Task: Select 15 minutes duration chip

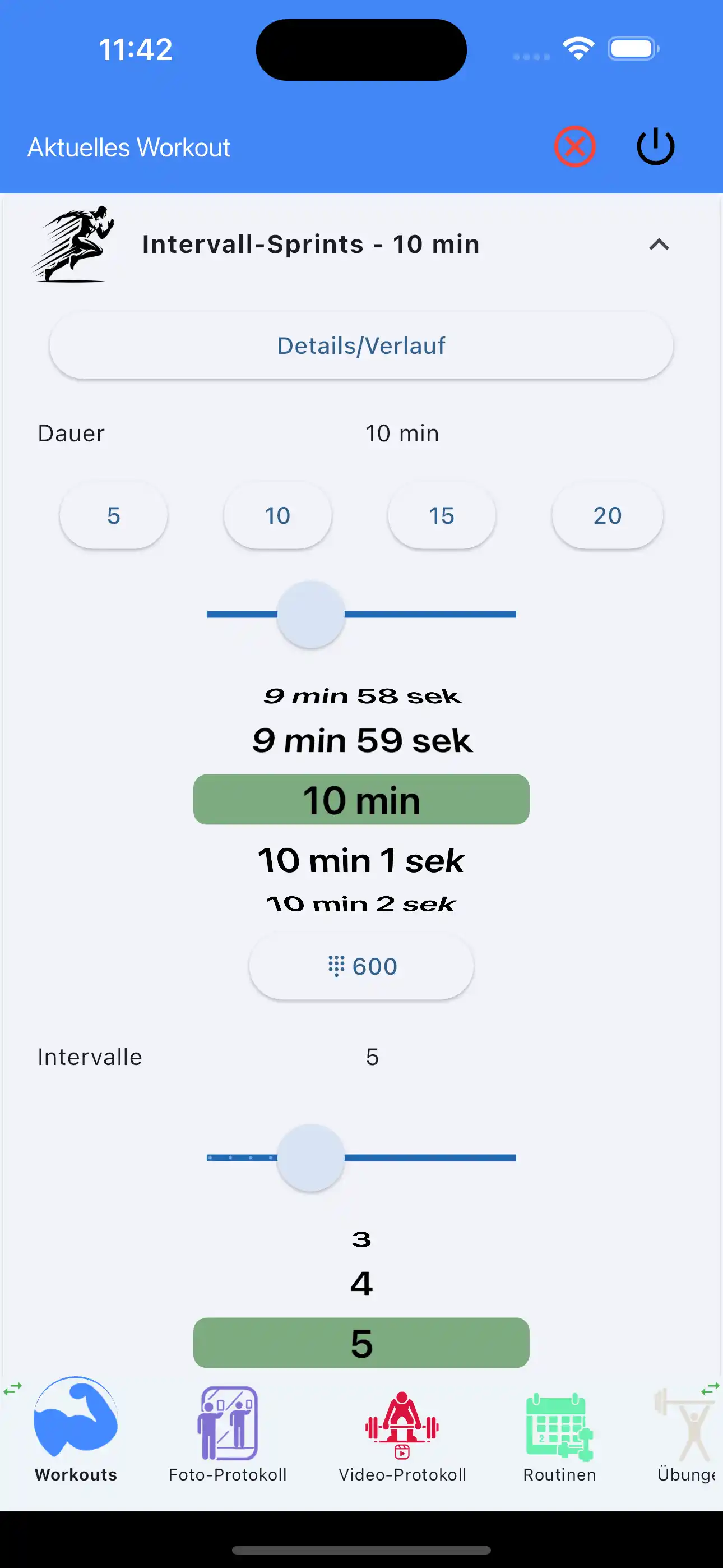Action: 442,515
